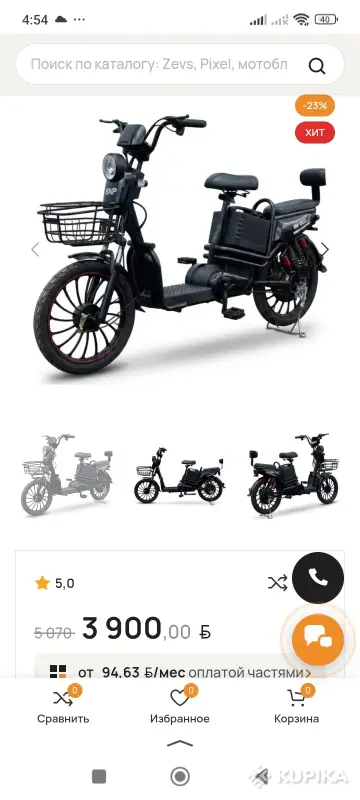Select the first grayed bike thumbnail
The height and width of the screenshot is (800, 360).
(67, 474)
